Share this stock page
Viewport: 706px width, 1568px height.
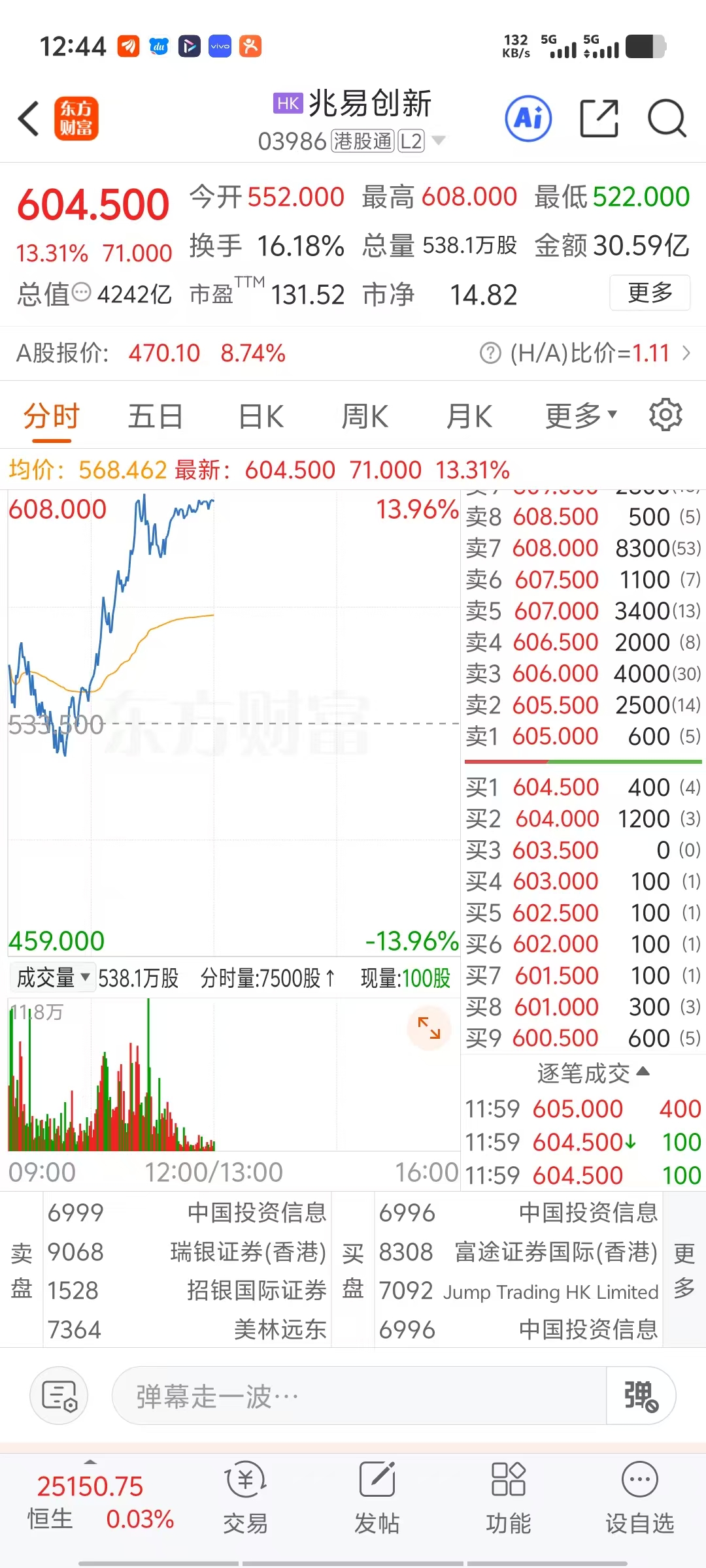[x=599, y=118]
